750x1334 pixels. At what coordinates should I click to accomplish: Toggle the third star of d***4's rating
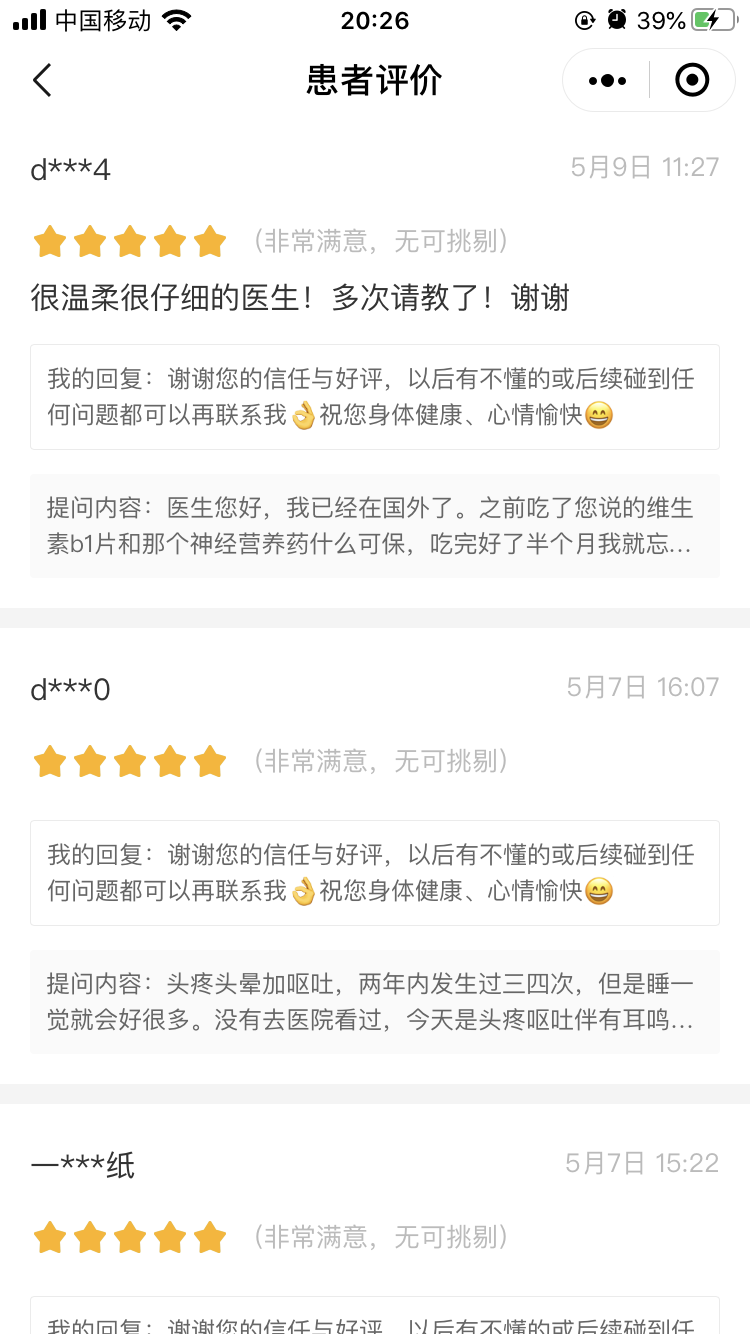130,240
